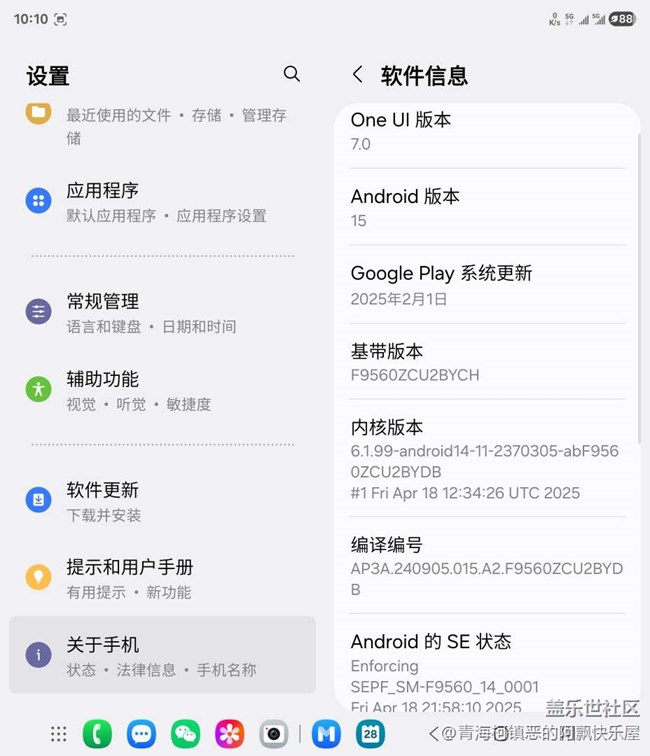This screenshot has width=650, height=756.
Task: Launch the Messages app from taskbar
Action: pyautogui.click(x=141, y=734)
